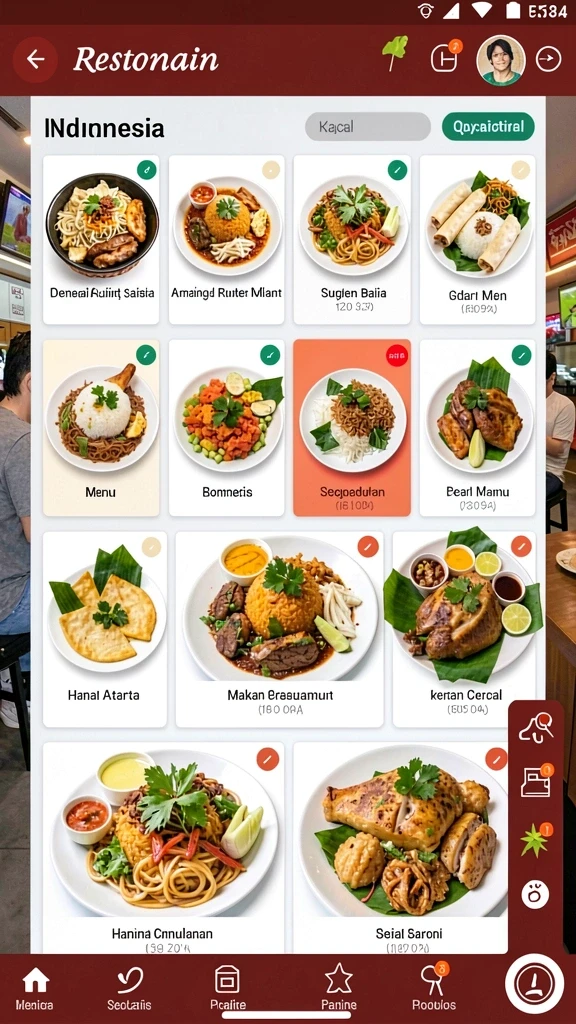The image size is (576, 1024).
Task: Open the Hanal Atarta dish card
Action: click(x=104, y=630)
